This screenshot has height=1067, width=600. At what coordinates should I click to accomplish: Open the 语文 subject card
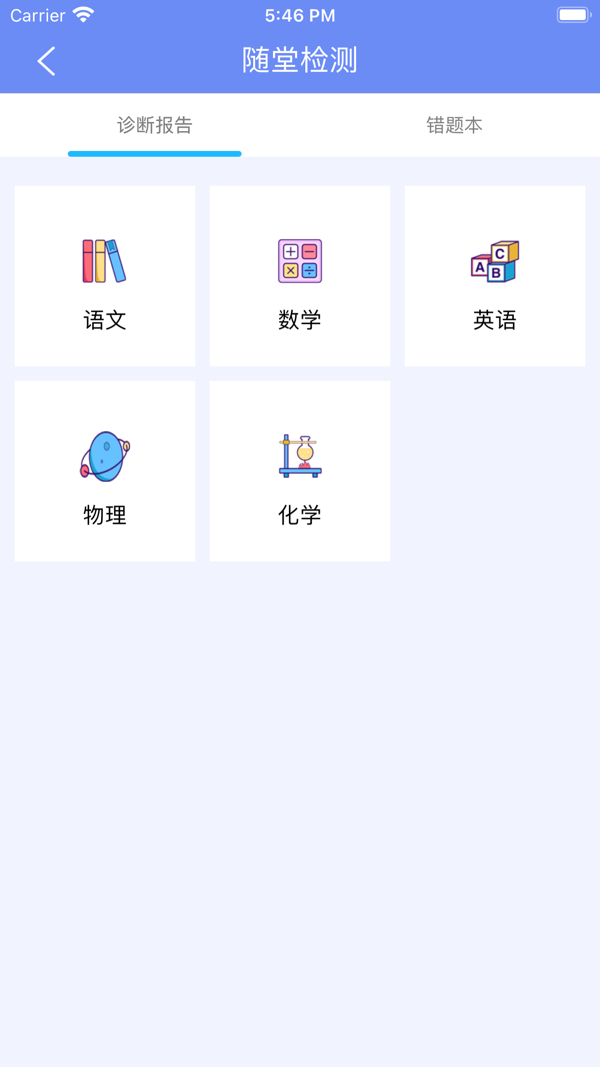coord(105,276)
